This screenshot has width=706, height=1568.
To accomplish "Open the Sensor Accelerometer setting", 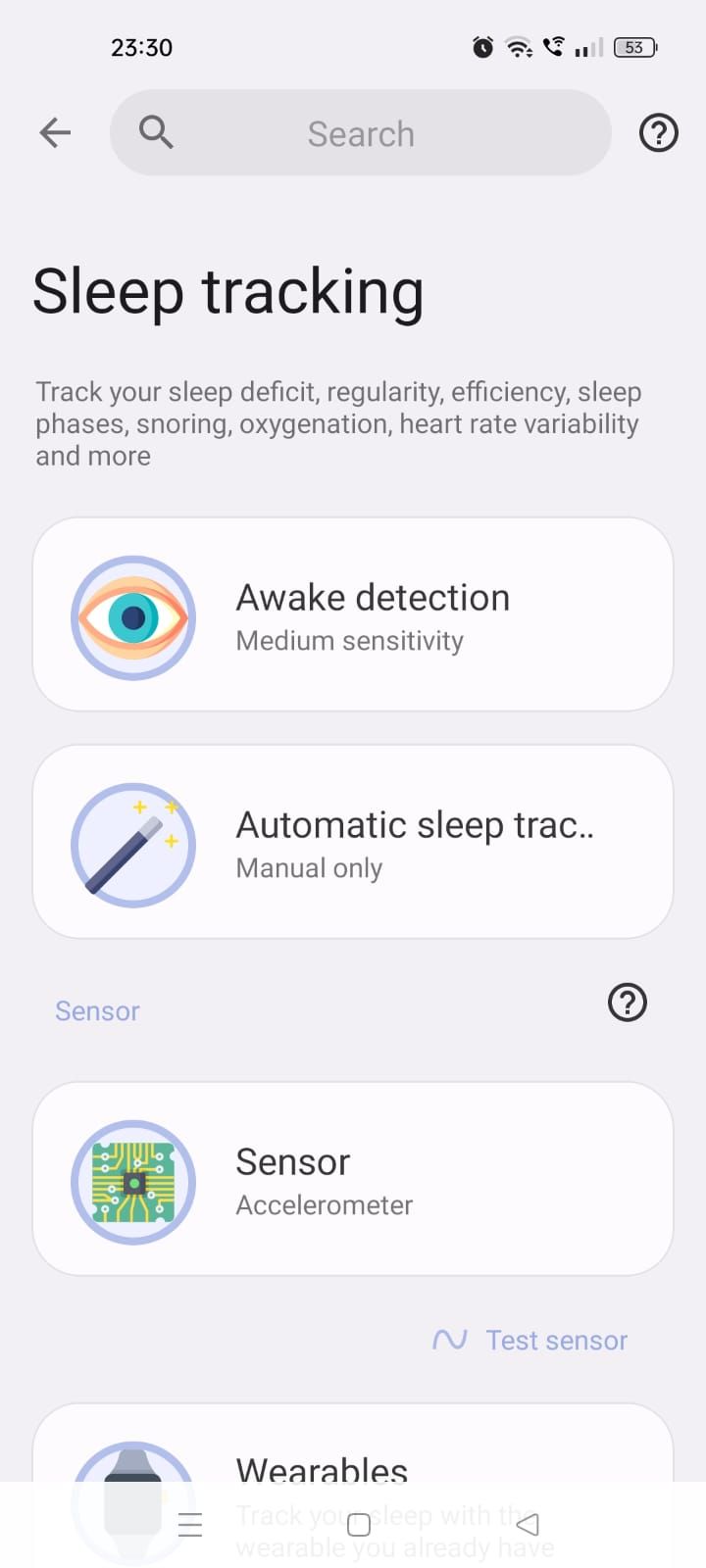I will 353,1179.
